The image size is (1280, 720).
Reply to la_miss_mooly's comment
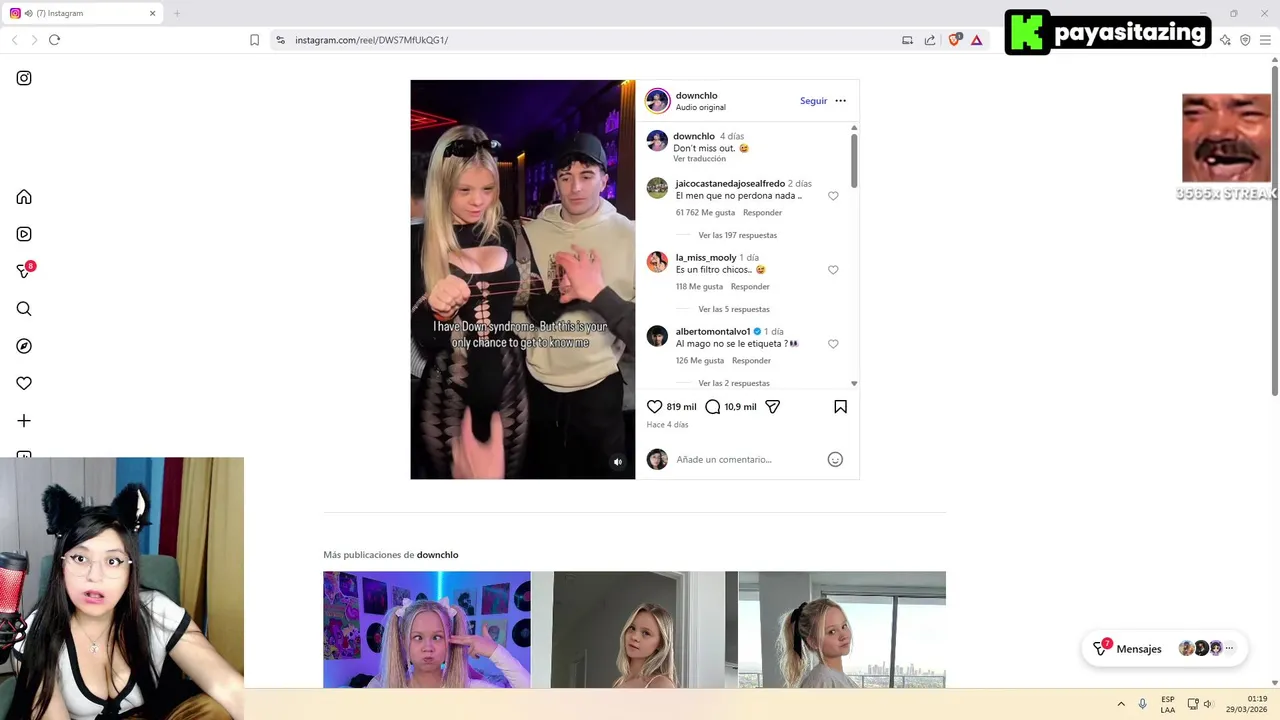[750, 287]
